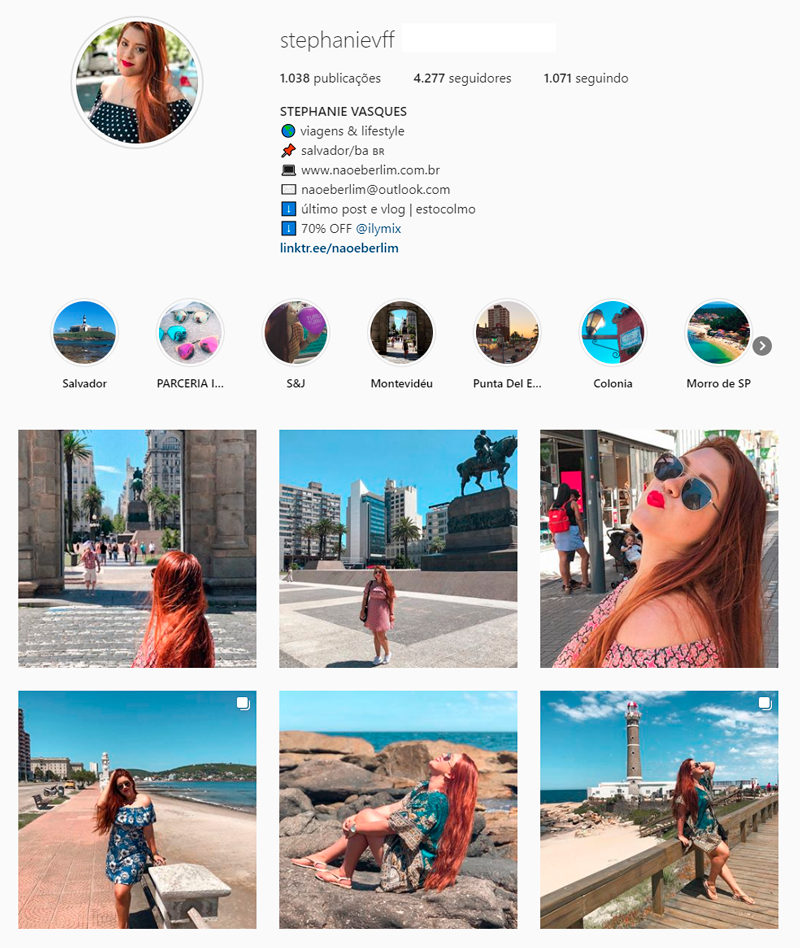Open the Punta Del E... story highlight

506,333
